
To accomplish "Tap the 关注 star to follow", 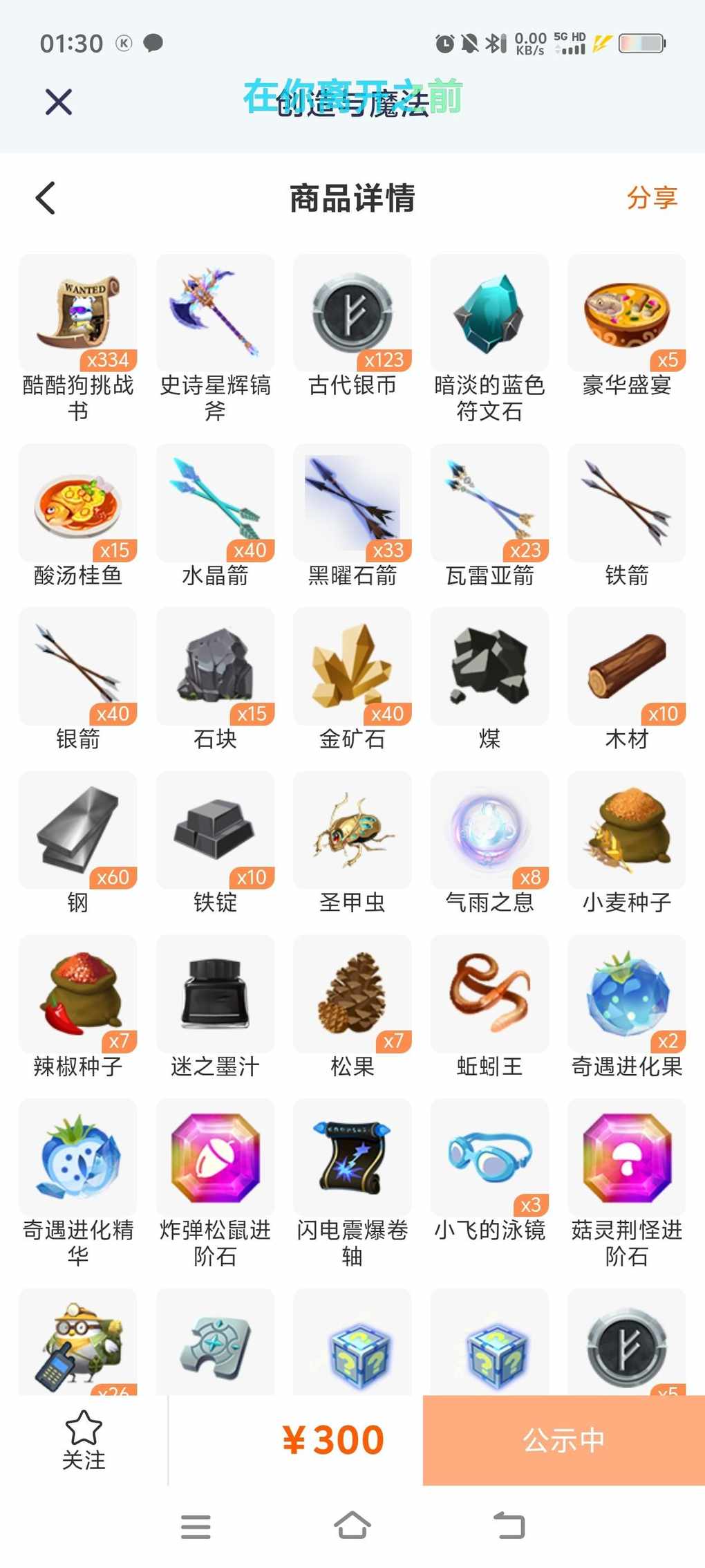I will [84, 1440].
